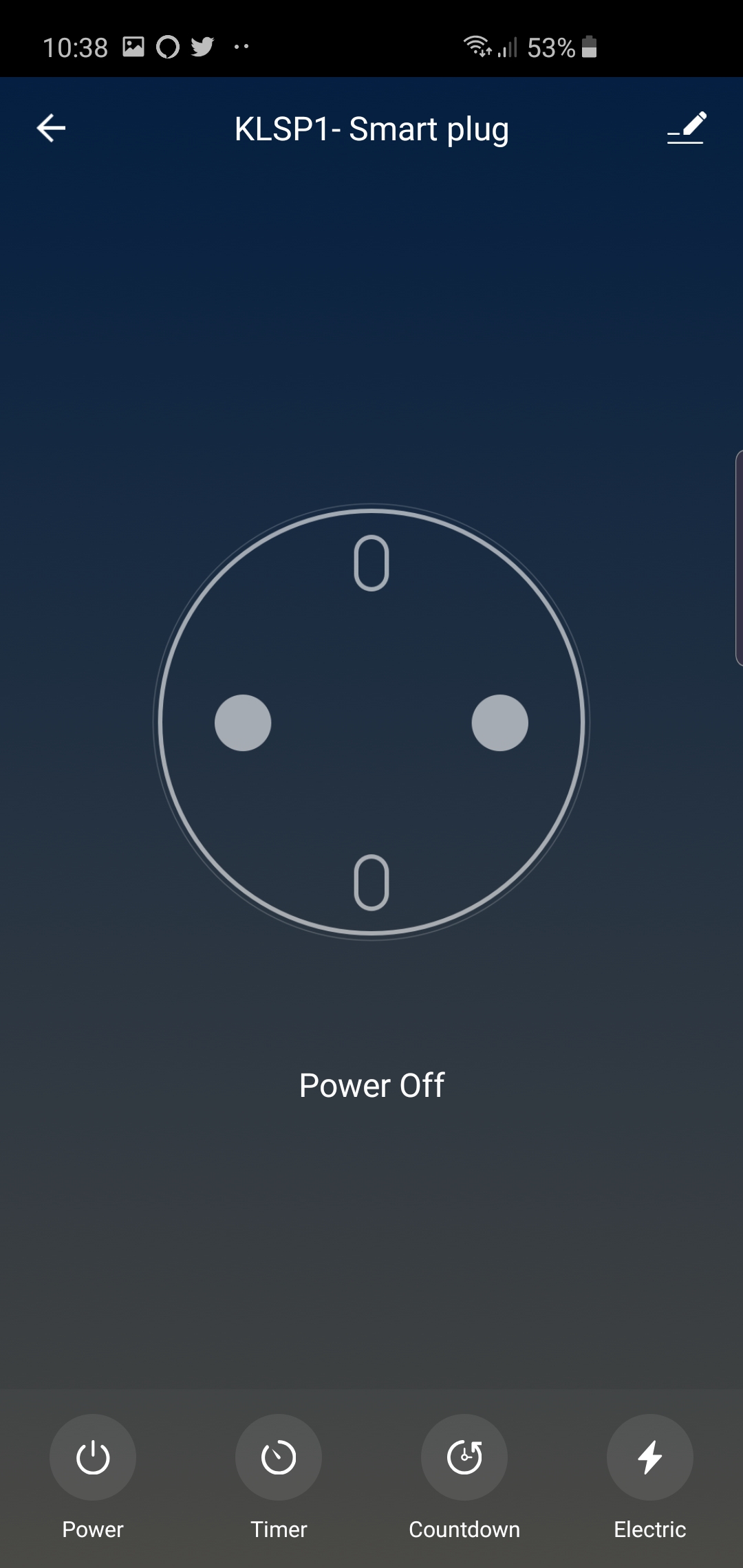Open the Timer settings
The image size is (743, 1568).
[x=279, y=1457]
